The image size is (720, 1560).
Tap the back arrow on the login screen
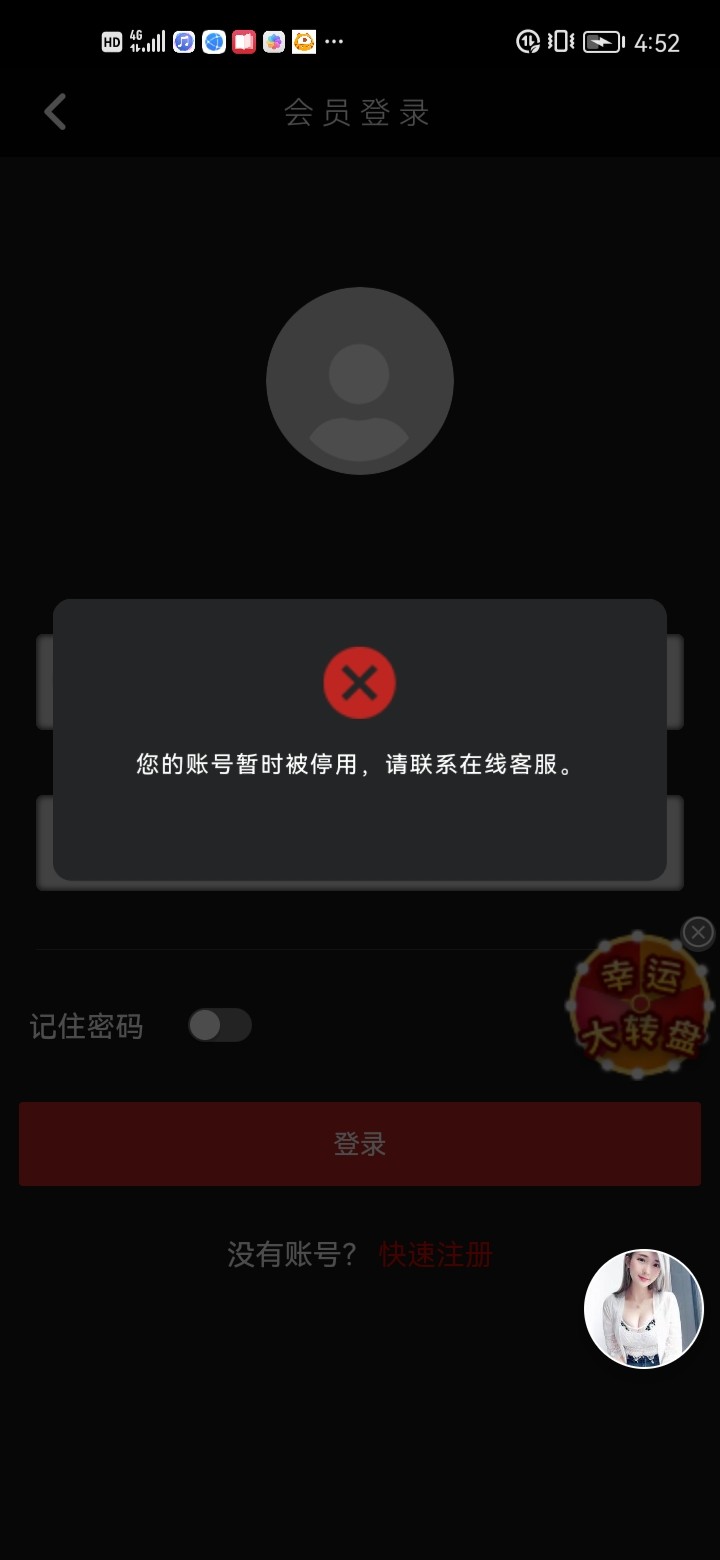55,112
